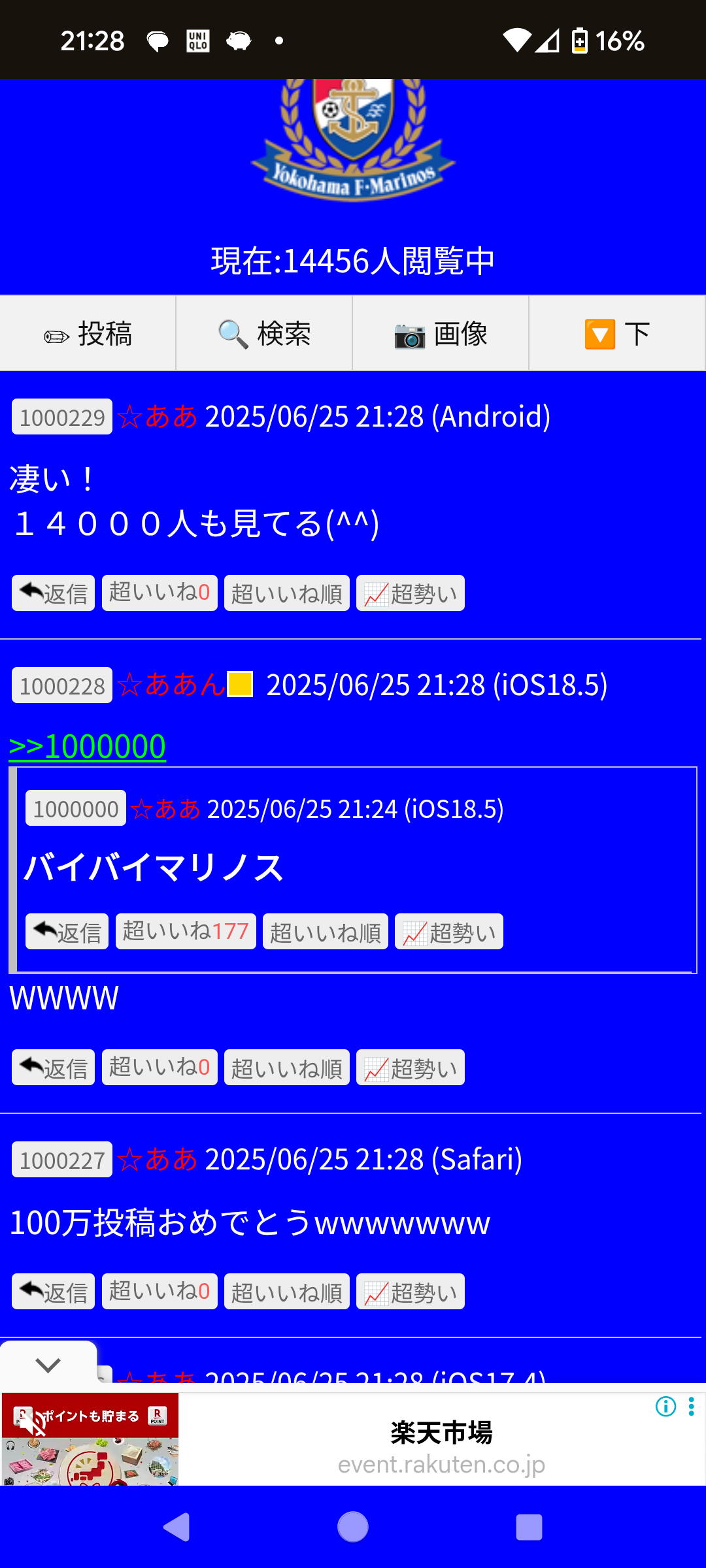
Task: Tap 超いいね177 on quoted post
Action: [x=186, y=932]
